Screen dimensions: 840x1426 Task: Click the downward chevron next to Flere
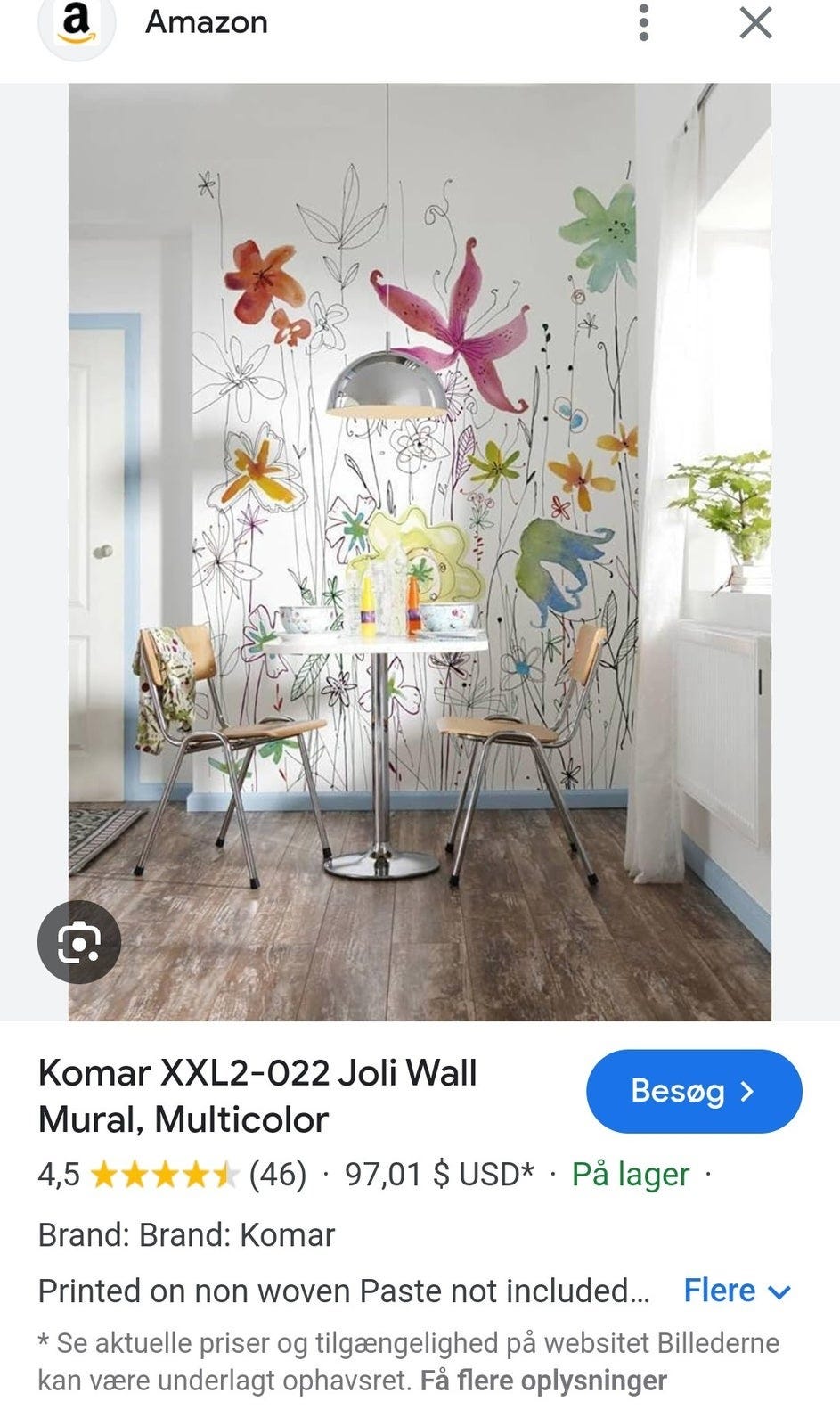point(777,1291)
